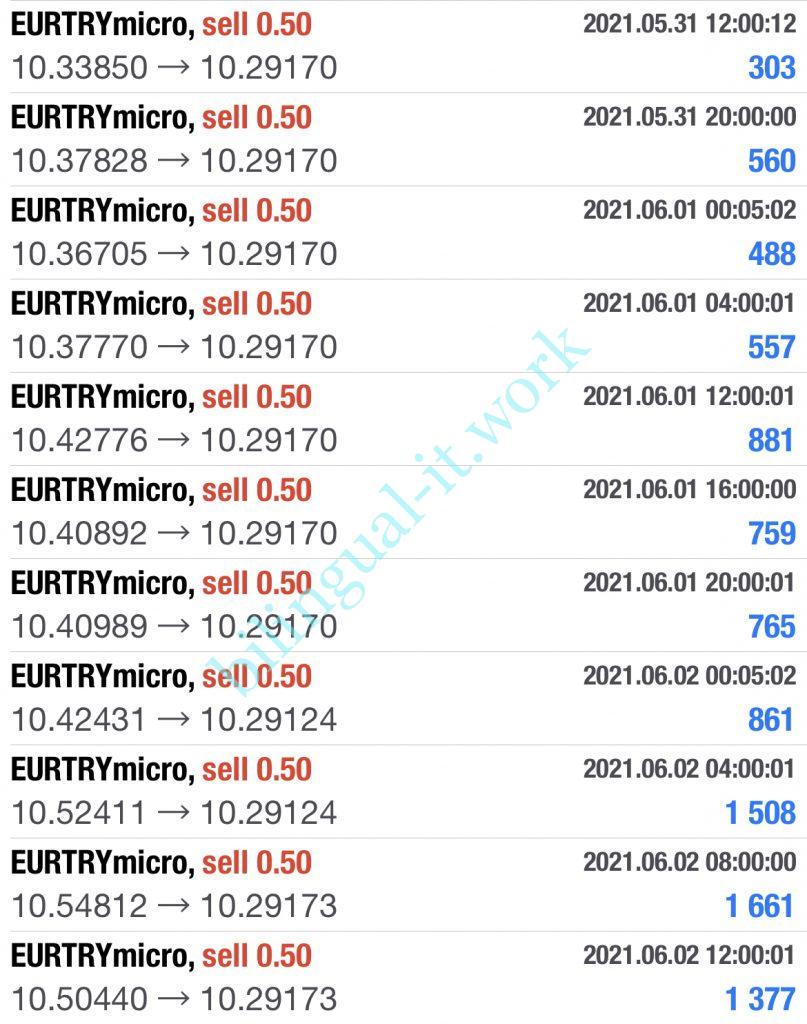Select the trade from 2021.06.01 00:05:02
Screen dimensions: 807x1024
tap(403, 232)
